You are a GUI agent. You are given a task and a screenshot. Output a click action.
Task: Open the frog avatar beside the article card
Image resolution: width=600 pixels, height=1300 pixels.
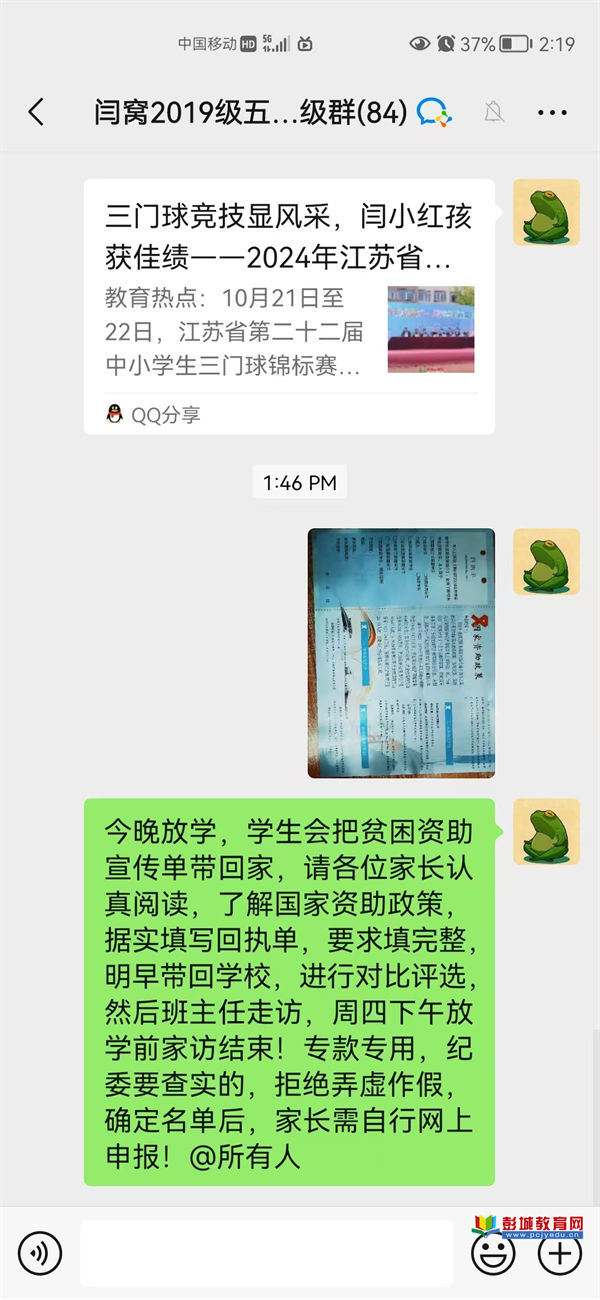click(546, 212)
